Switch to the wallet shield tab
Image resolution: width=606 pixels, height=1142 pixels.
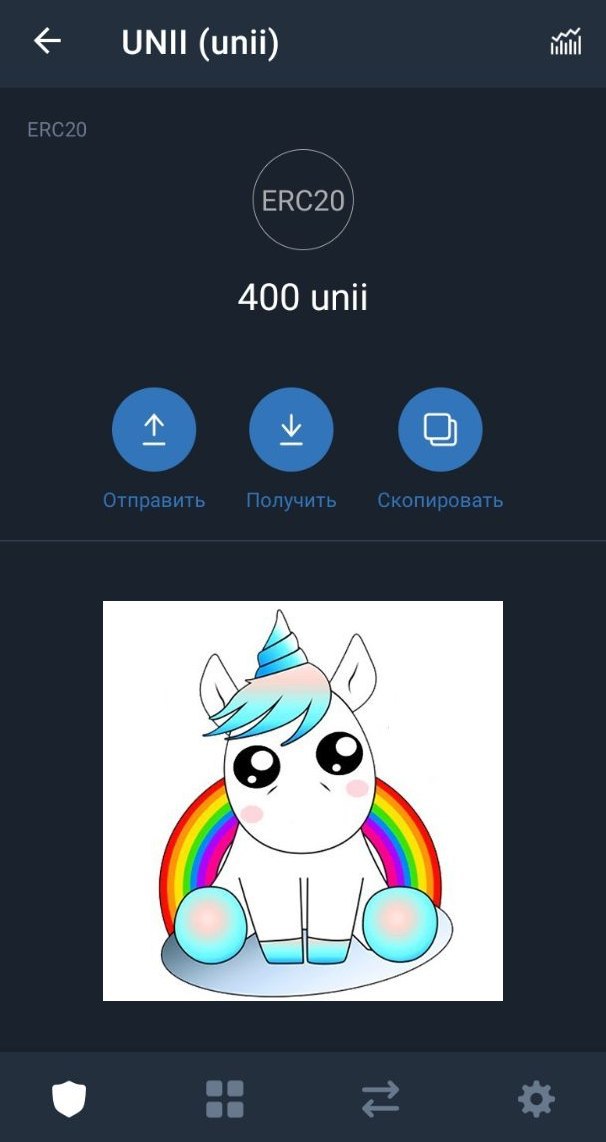(69, 1099)
